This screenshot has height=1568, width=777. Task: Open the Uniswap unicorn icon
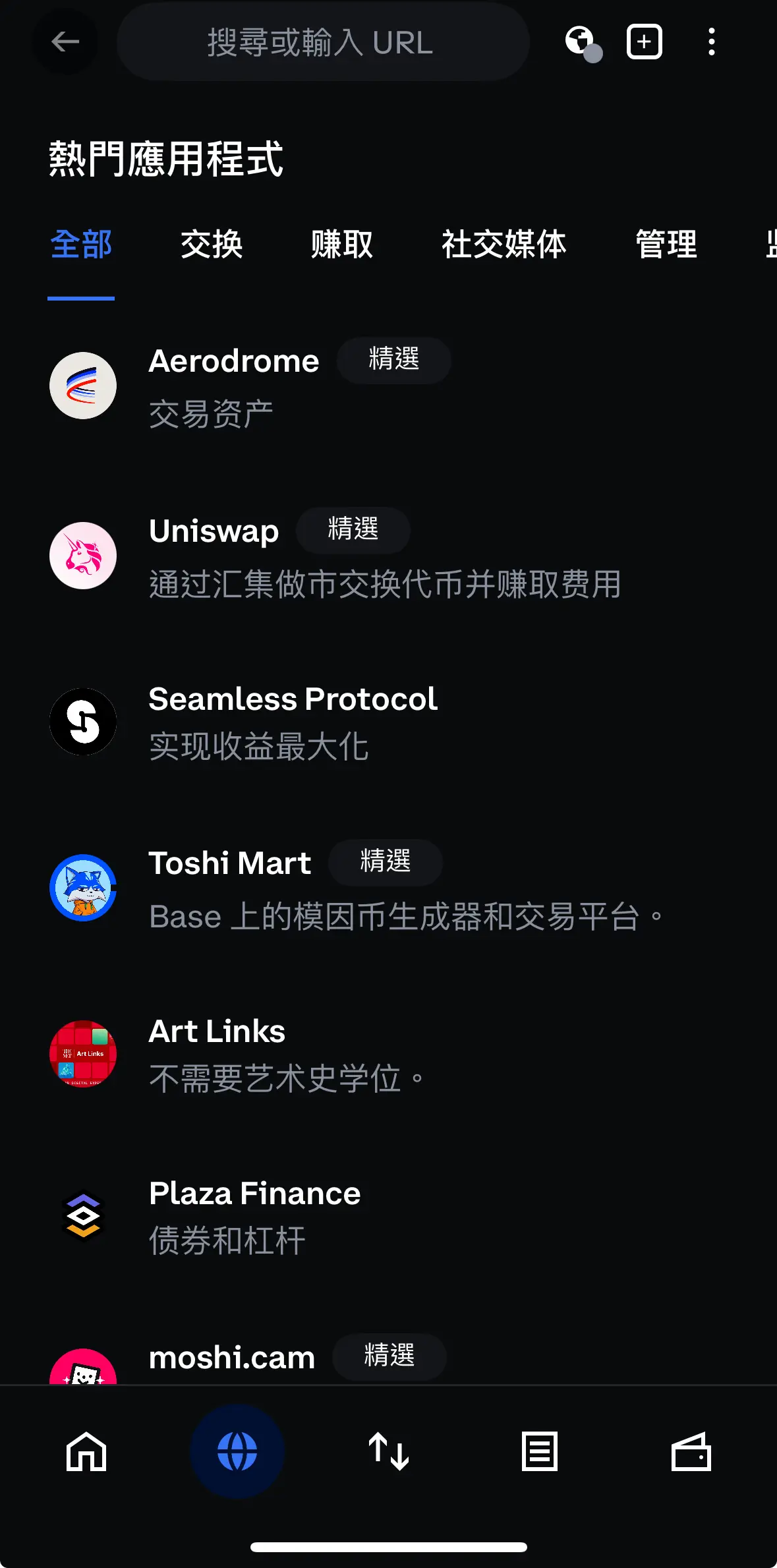pos(83,556)
